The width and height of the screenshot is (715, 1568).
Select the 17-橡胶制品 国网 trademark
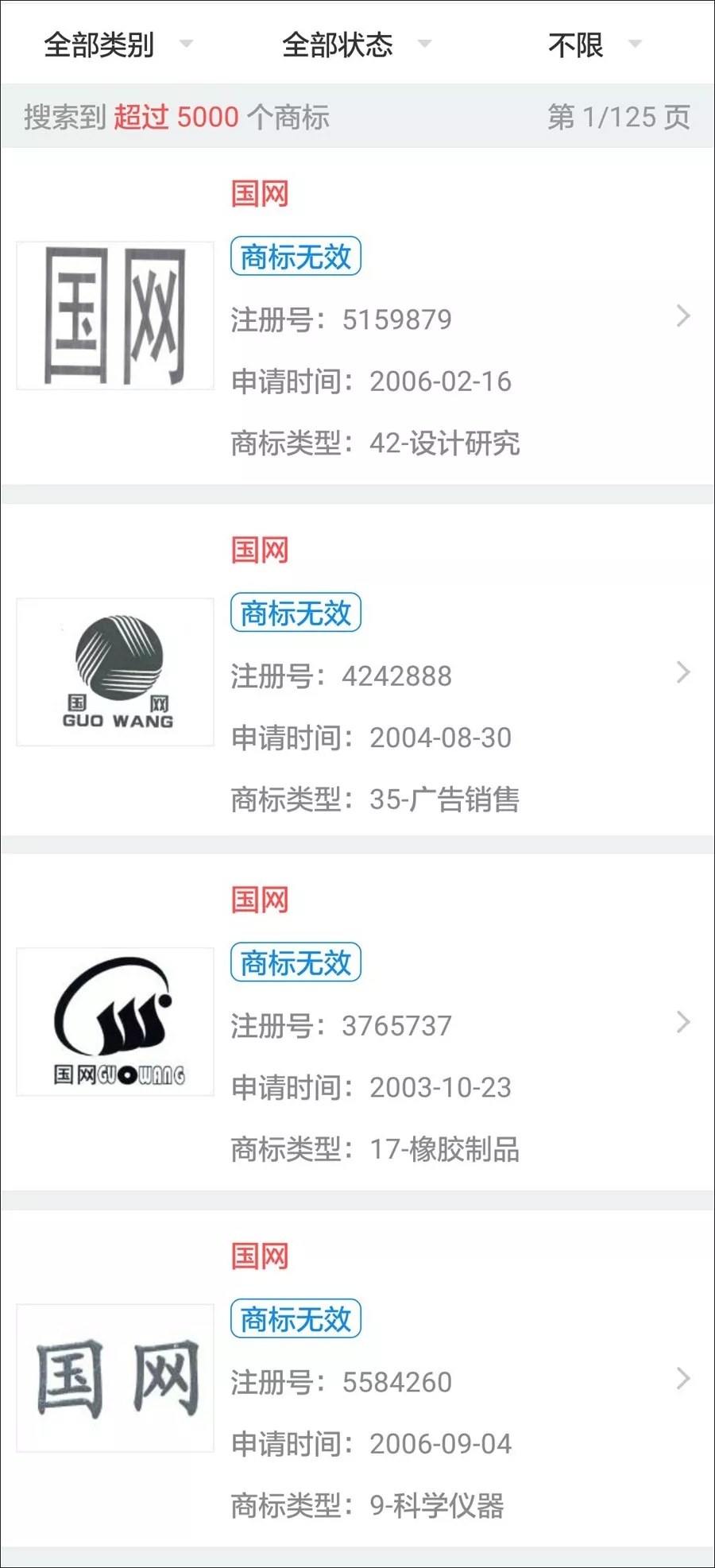coord(357,1024)
